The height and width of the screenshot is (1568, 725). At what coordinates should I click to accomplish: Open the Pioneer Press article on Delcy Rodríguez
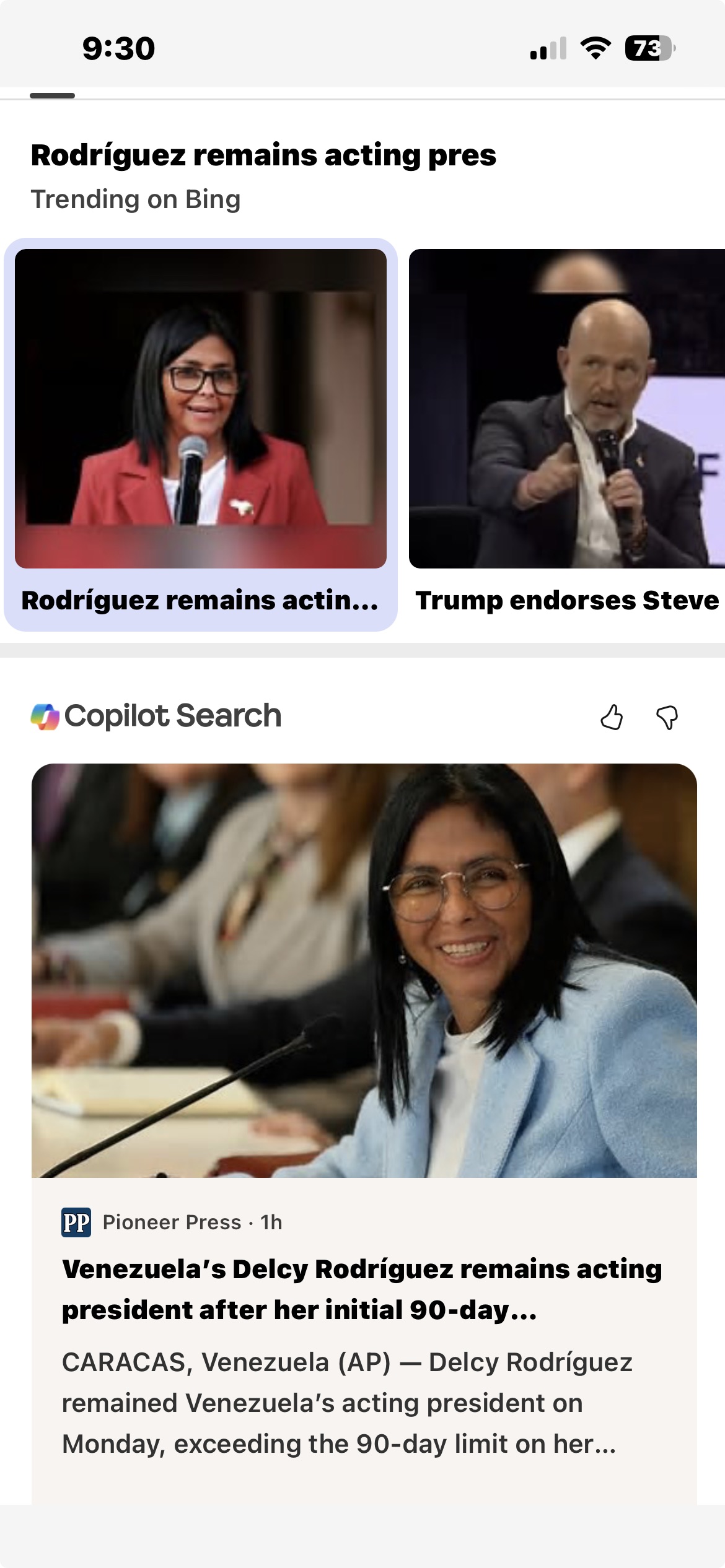(x=362, y=1289)
